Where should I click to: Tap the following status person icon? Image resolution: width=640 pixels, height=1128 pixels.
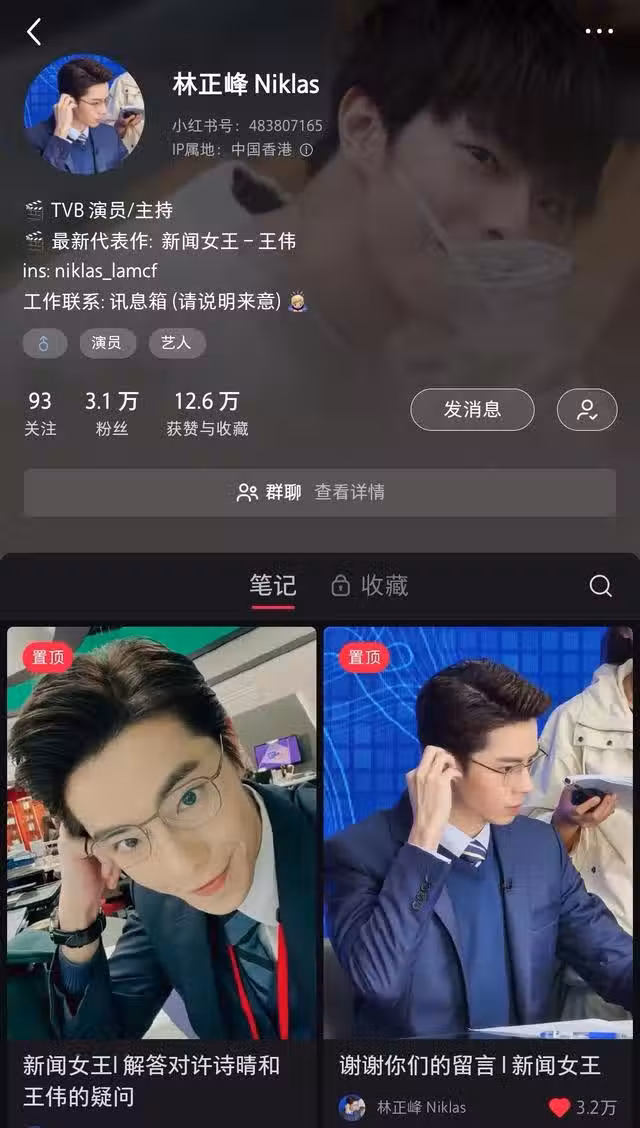click(x=587, y=410)
